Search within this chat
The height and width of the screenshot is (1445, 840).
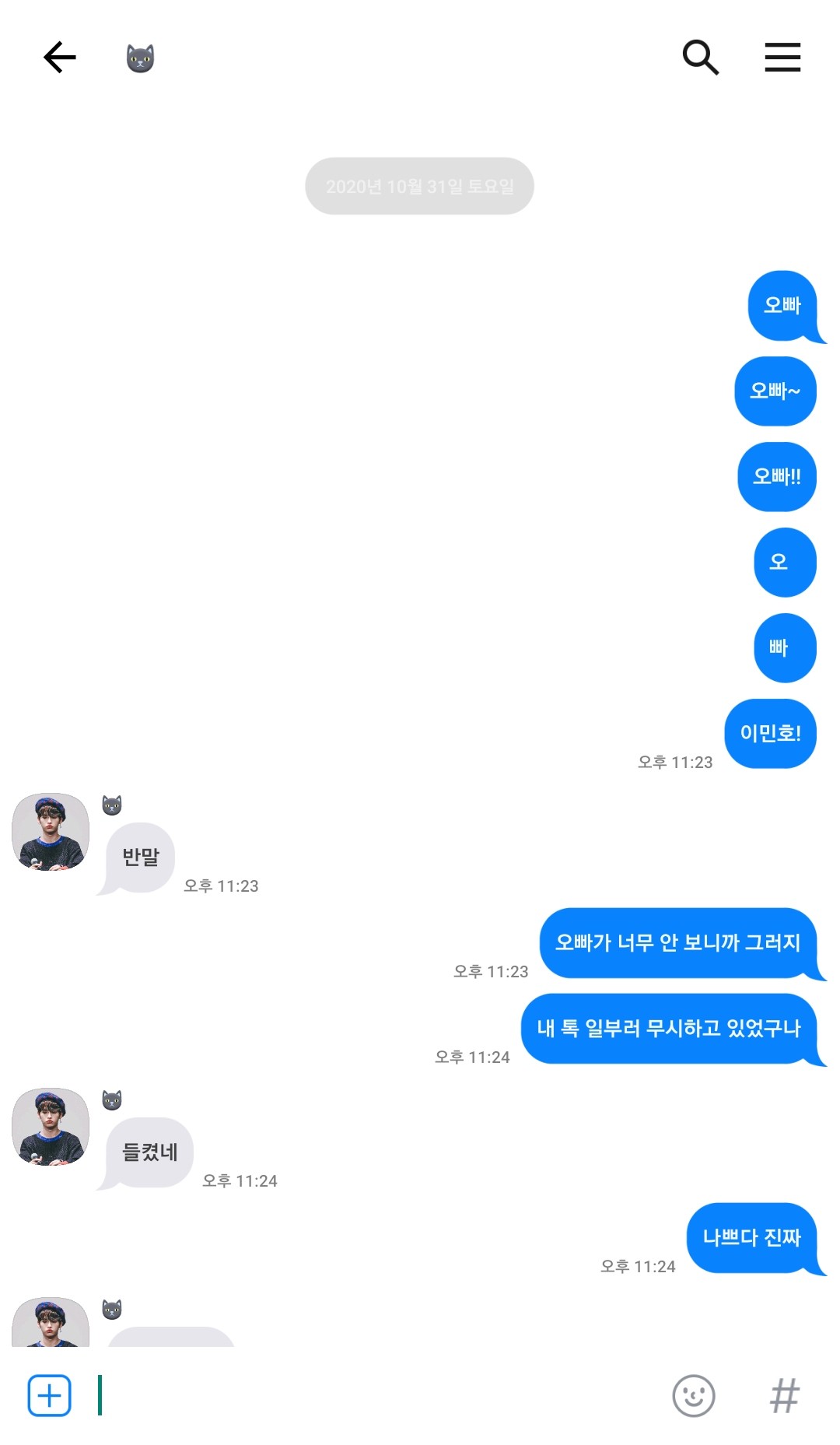pyautogui.click(x=701, y=58)
